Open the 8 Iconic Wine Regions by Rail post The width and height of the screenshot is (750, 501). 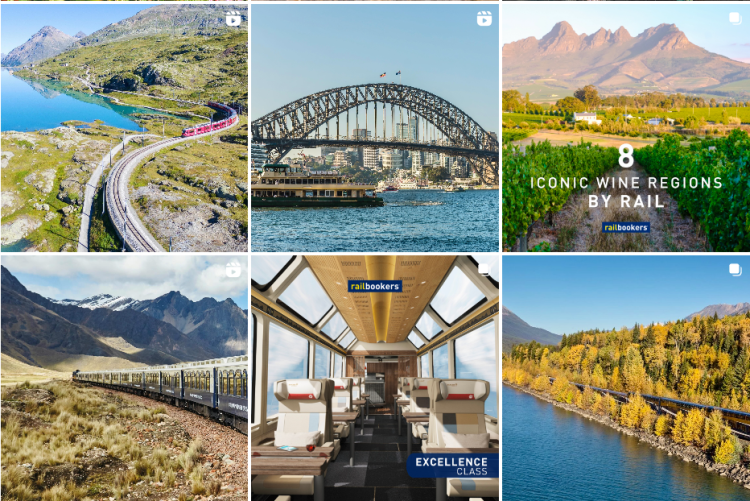(626, 127)
